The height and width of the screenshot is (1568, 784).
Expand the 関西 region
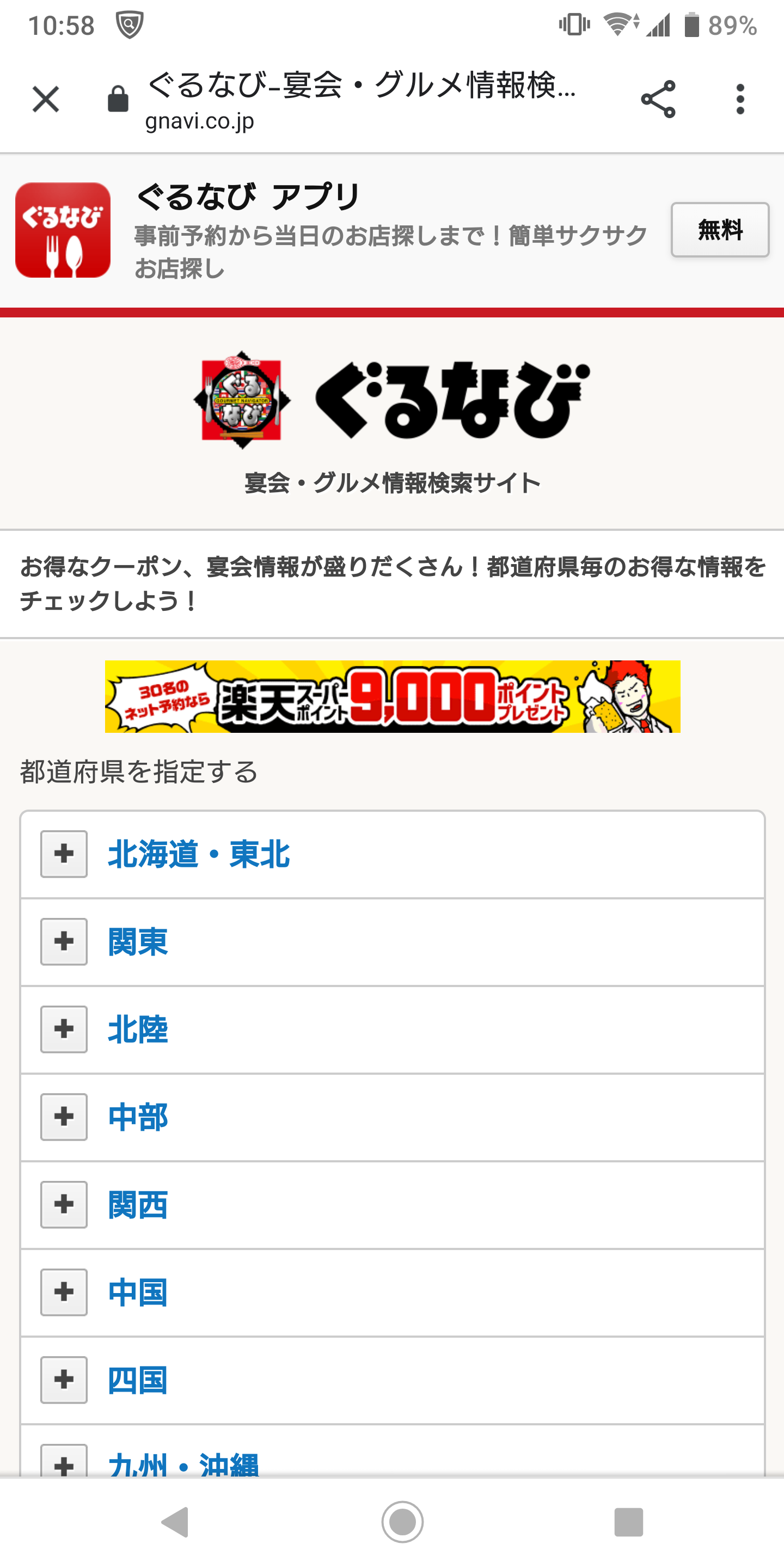click(x=64, y=1205)
